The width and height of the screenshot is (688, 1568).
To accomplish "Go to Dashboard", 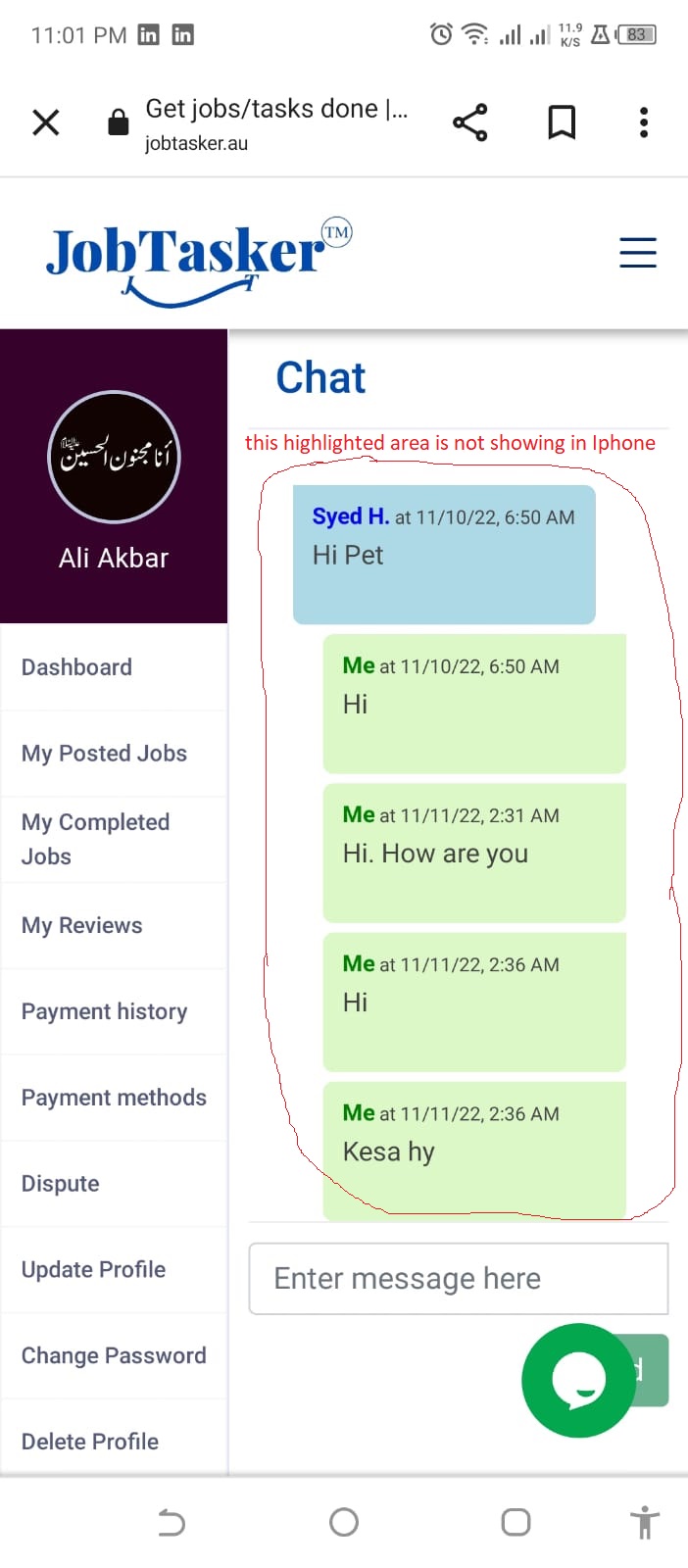I will pos(114,667).
